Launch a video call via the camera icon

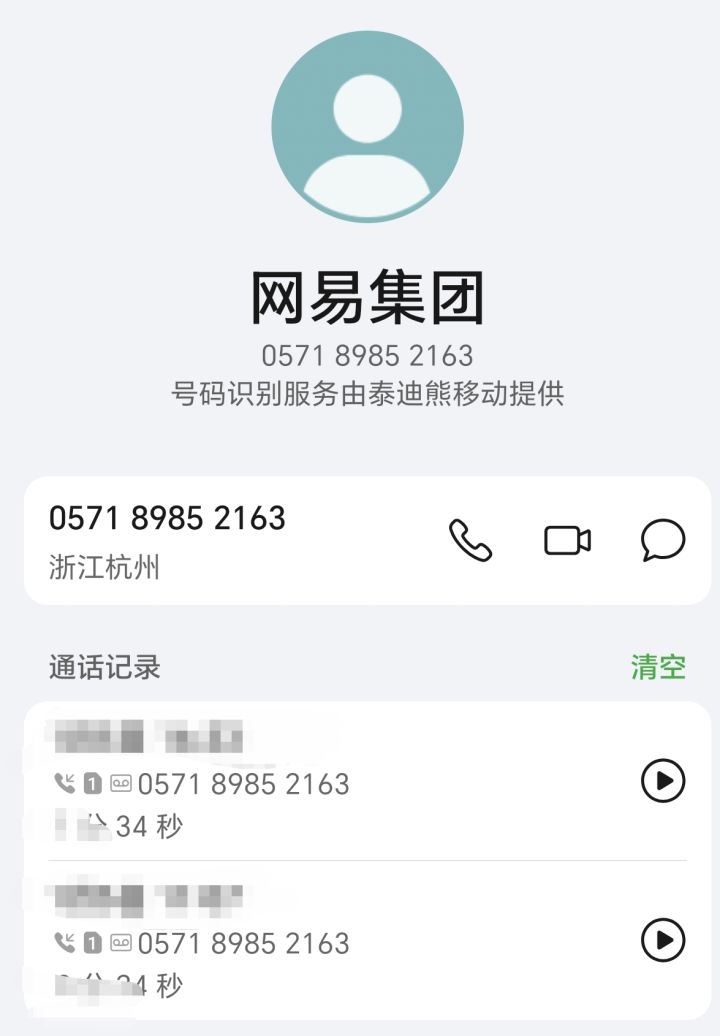[566, 540]
